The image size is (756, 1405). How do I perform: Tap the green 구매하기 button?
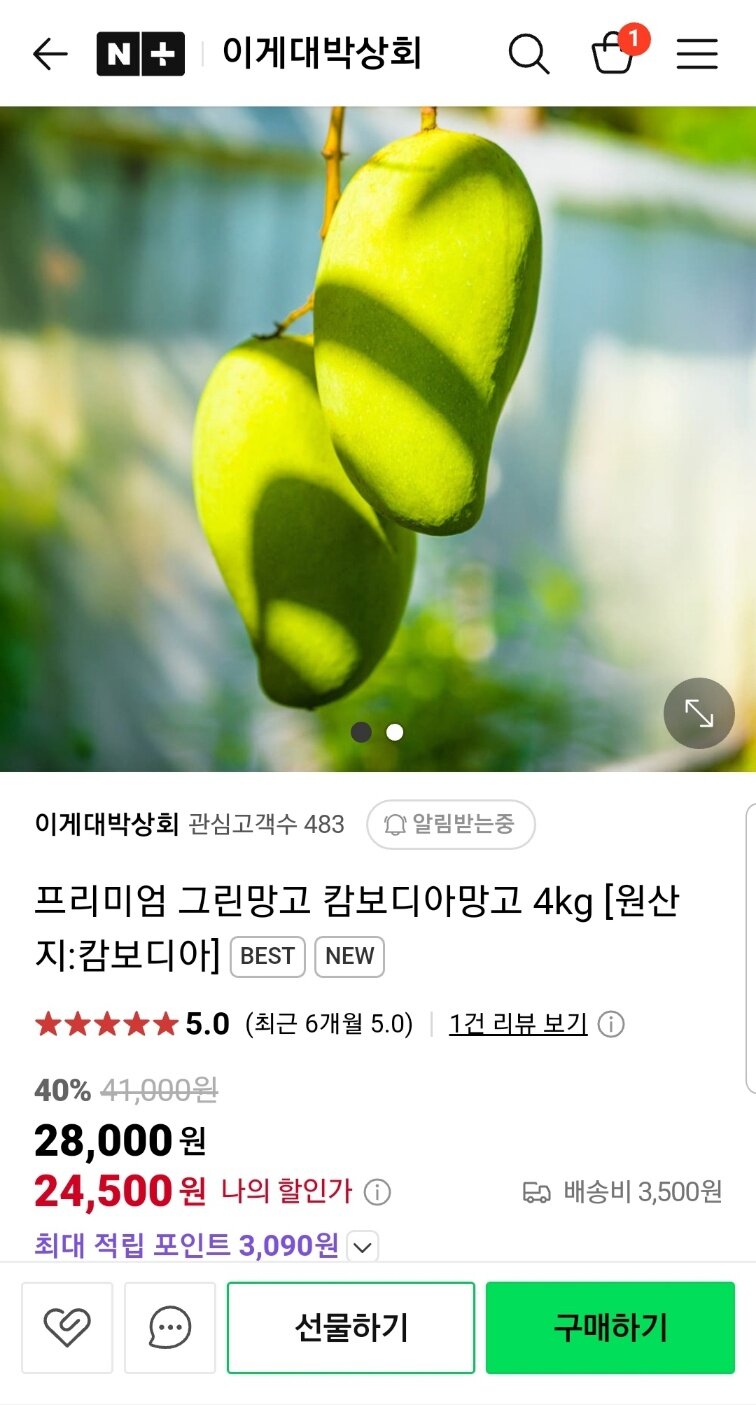pyautogui.click(x=610, y=1328)
